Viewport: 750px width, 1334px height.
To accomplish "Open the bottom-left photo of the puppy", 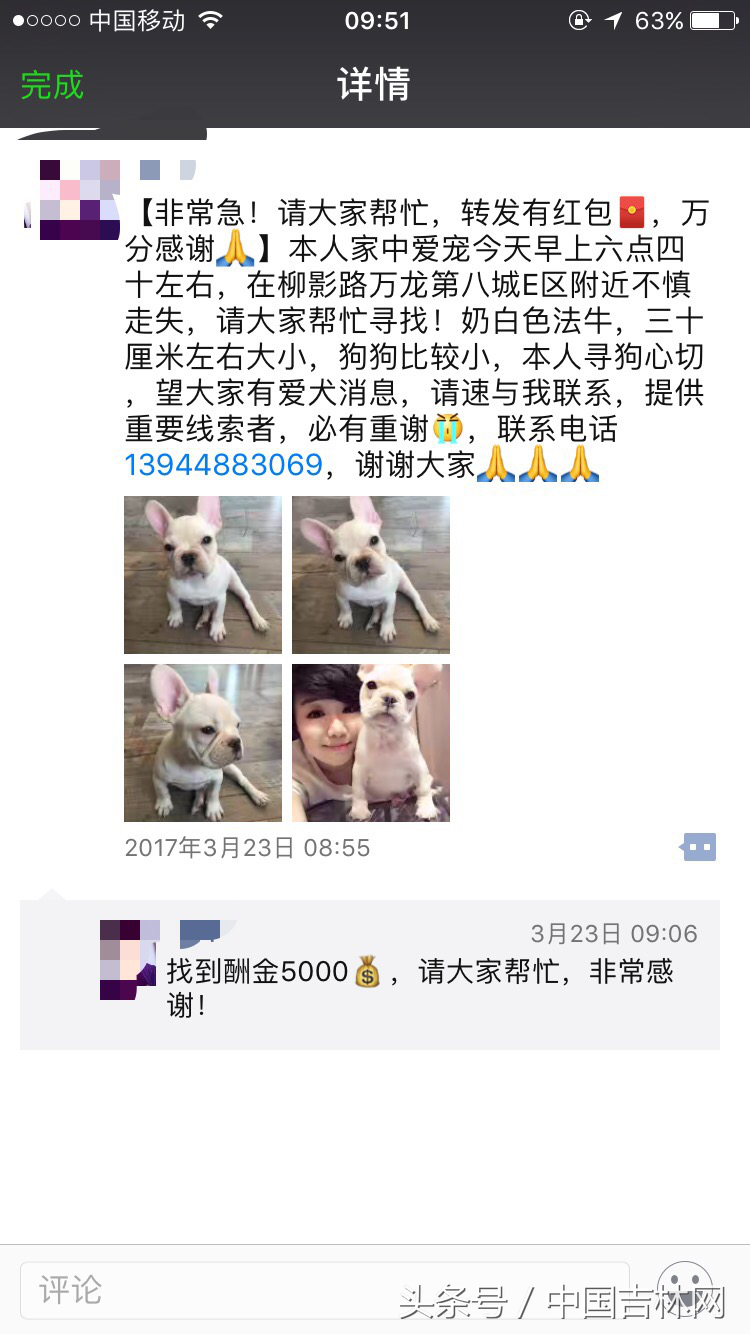I will click(x=203, y=743).
